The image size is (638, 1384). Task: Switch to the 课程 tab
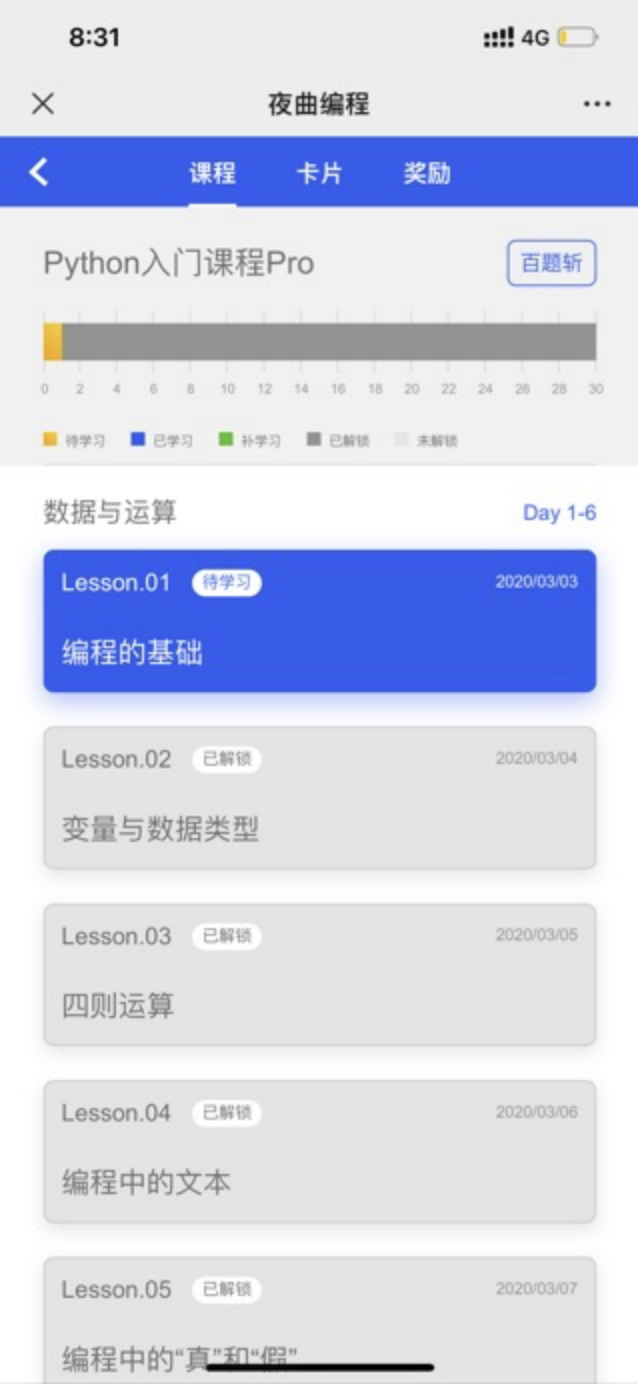point(213,173)
